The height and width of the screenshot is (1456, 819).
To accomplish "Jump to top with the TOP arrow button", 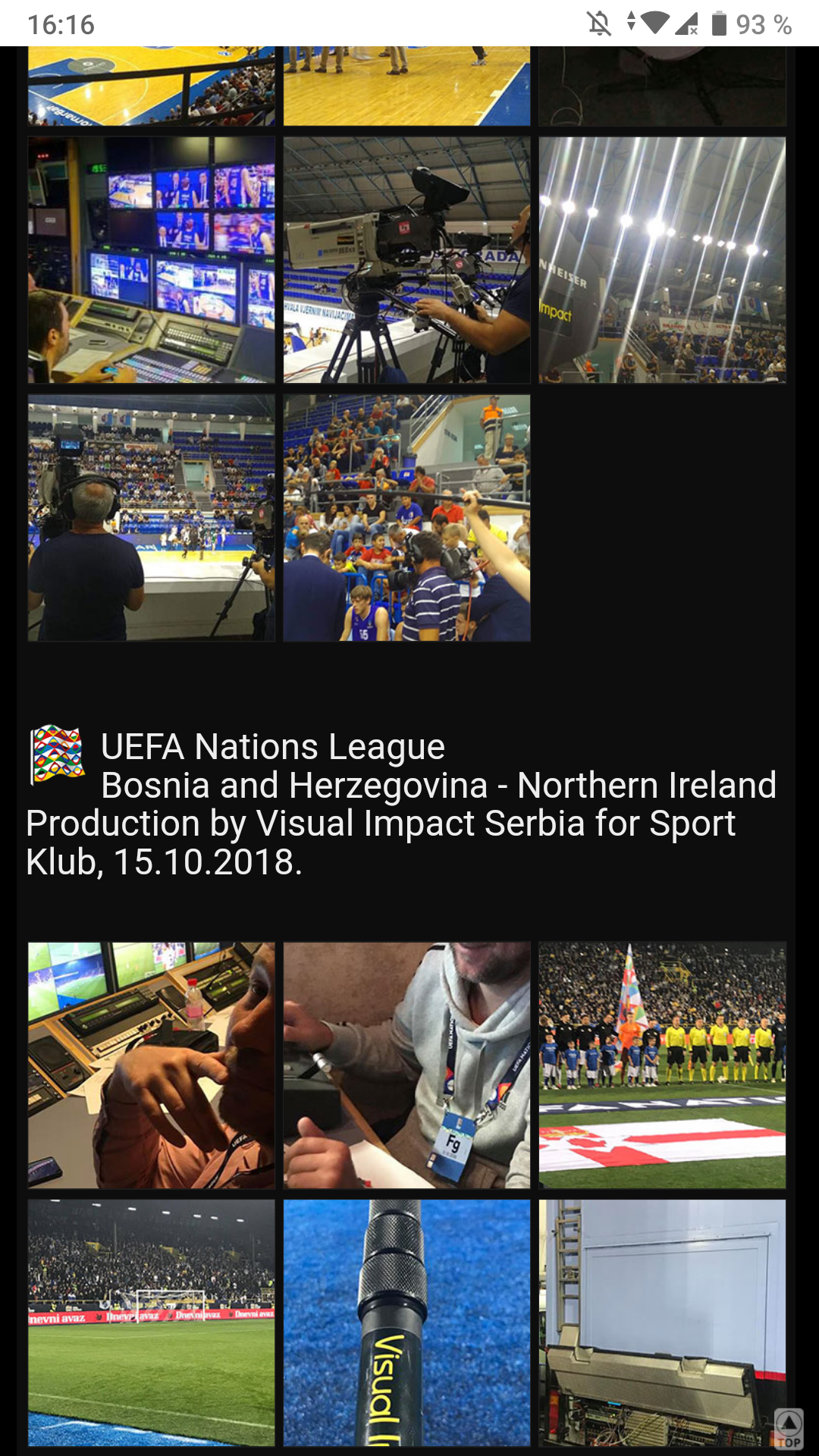I will pos(789,1429).
